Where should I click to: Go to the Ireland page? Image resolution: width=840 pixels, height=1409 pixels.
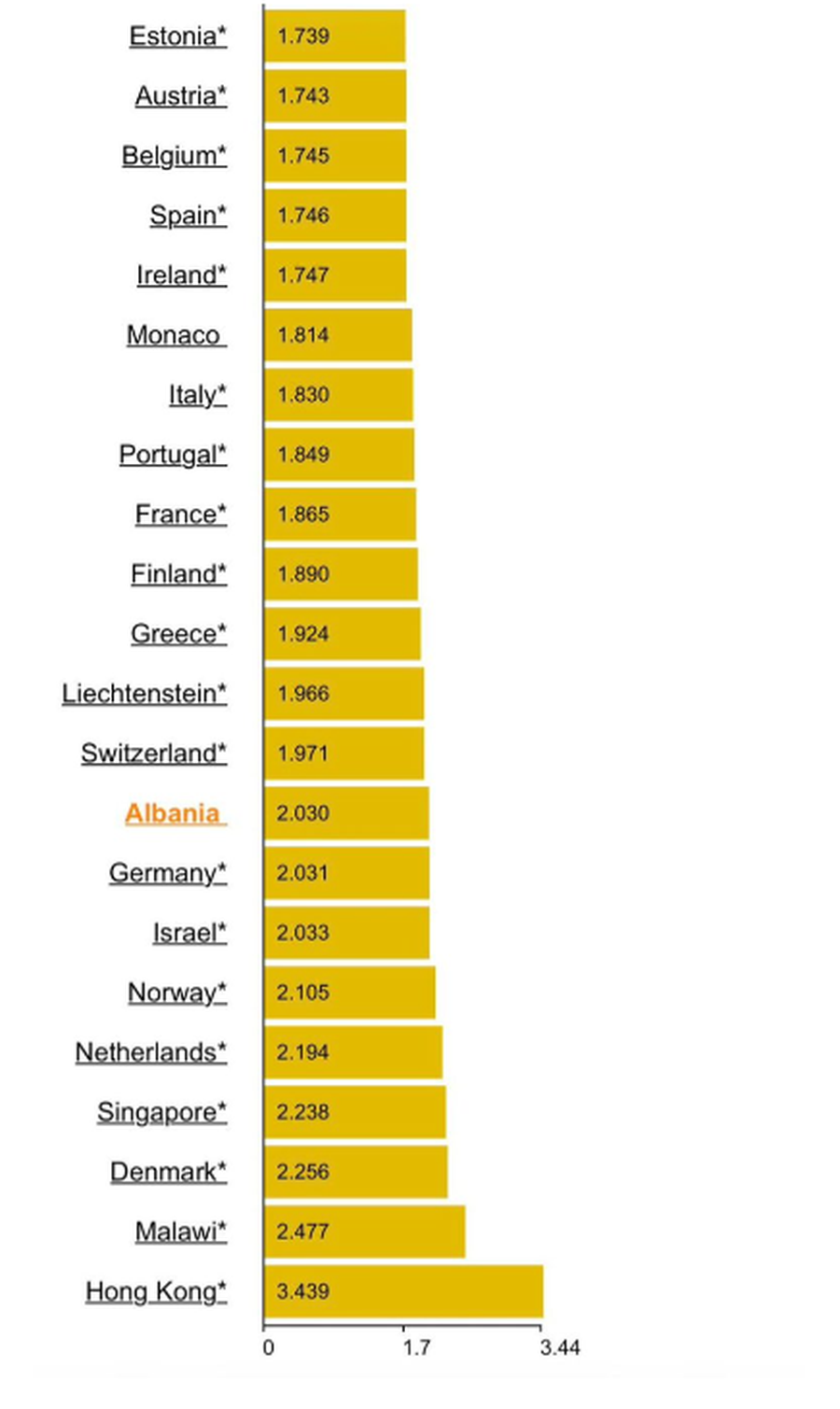point(181,275)
